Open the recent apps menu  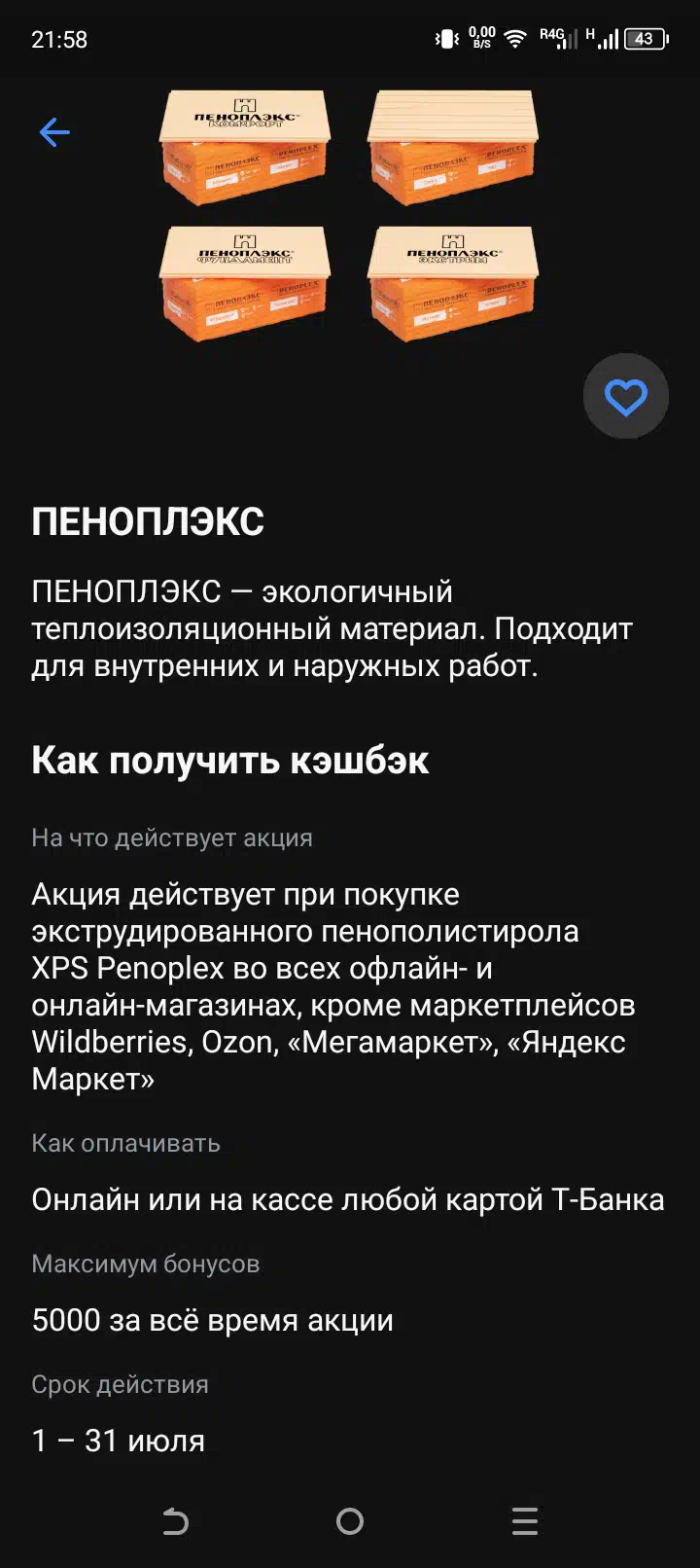(525, 1520)
